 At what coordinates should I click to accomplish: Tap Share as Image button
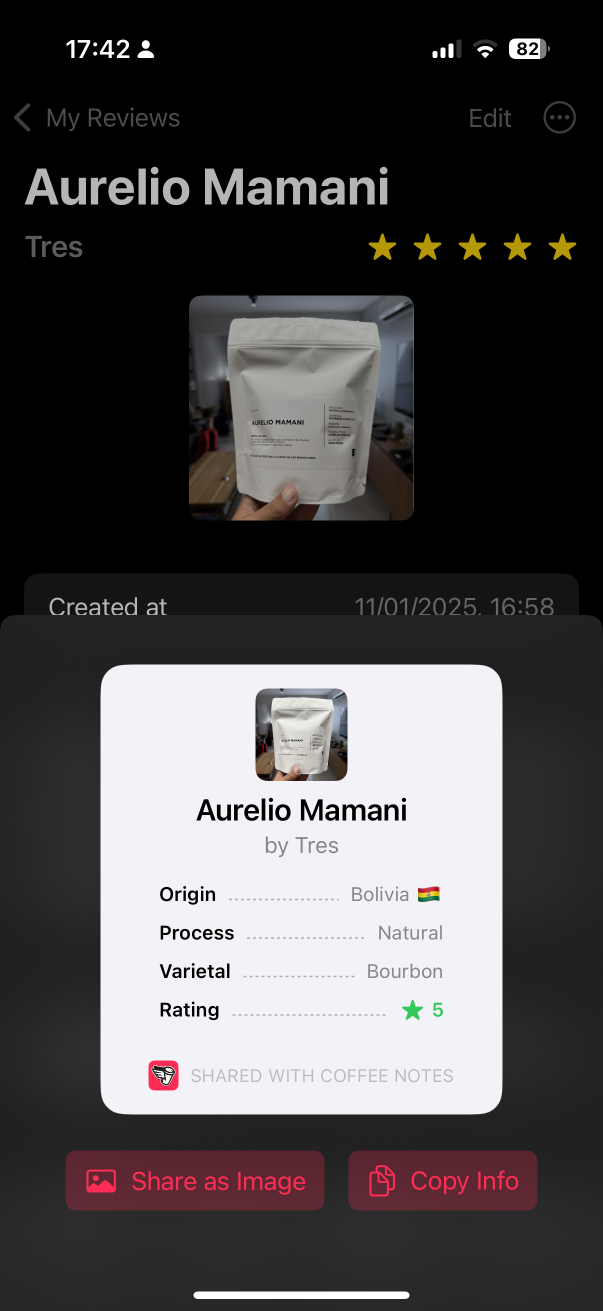(x=195, y=1181)
